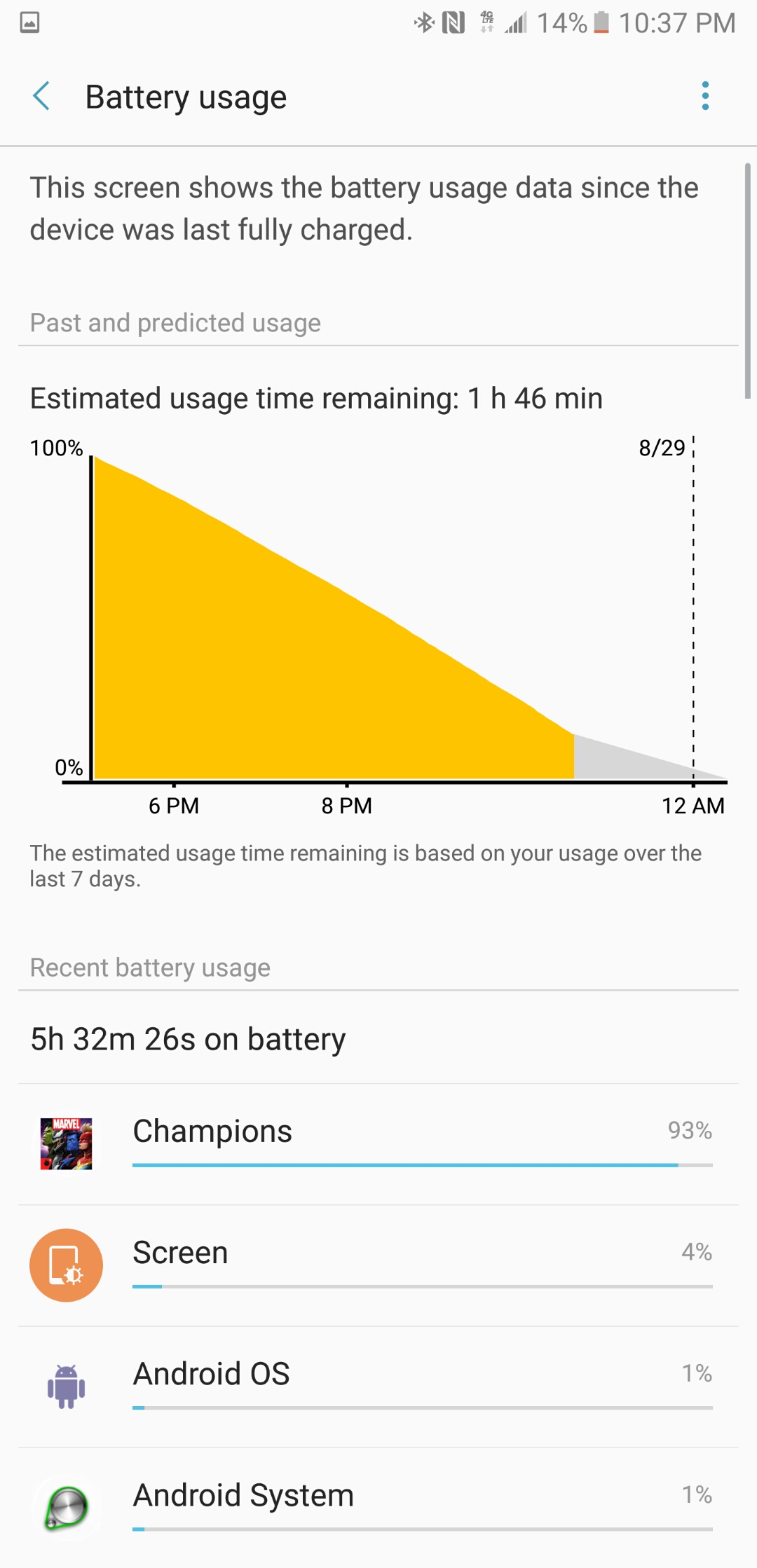This screenshot has height=1568, width=757.
Task: Open the three-dot overflow menu
Action: [704, 96]
